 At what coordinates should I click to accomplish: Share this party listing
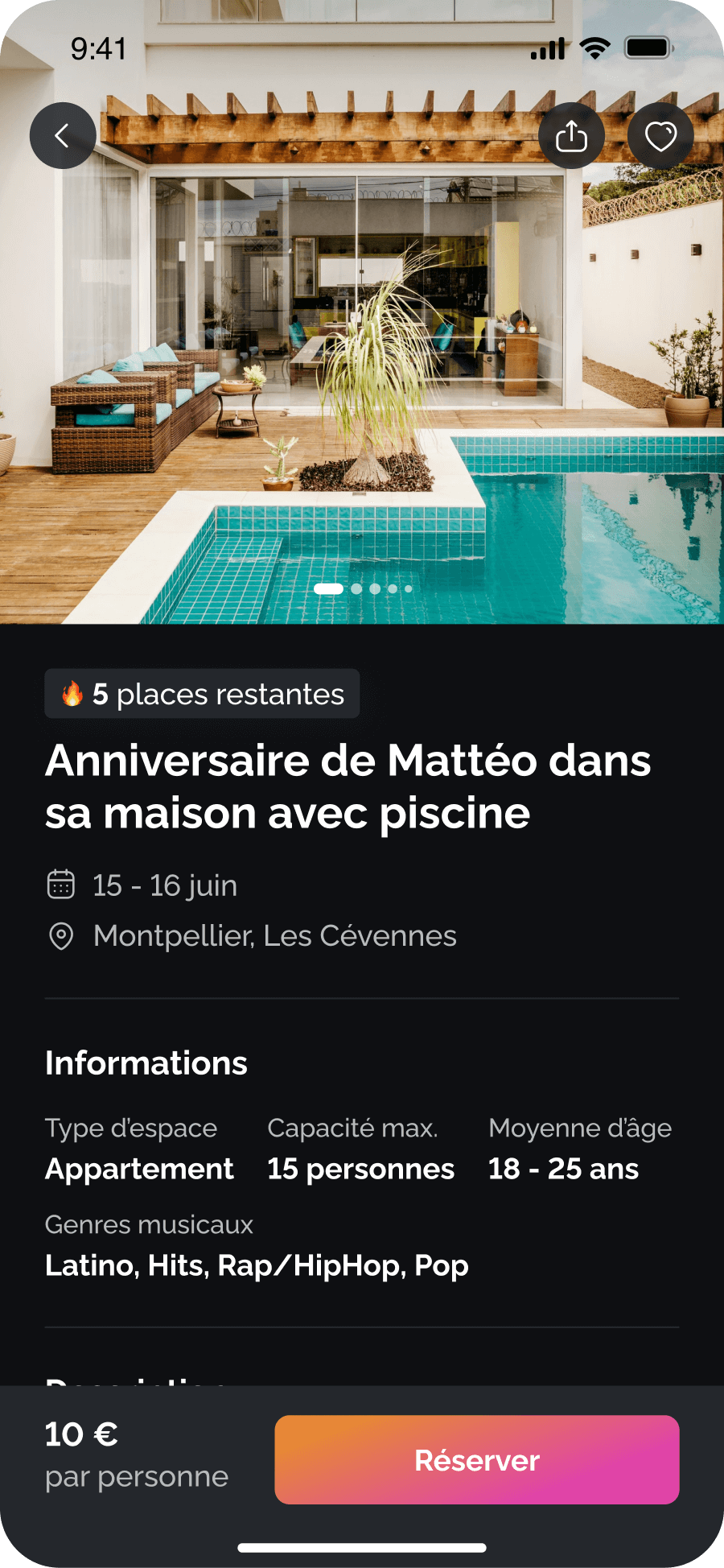point(571,136)
